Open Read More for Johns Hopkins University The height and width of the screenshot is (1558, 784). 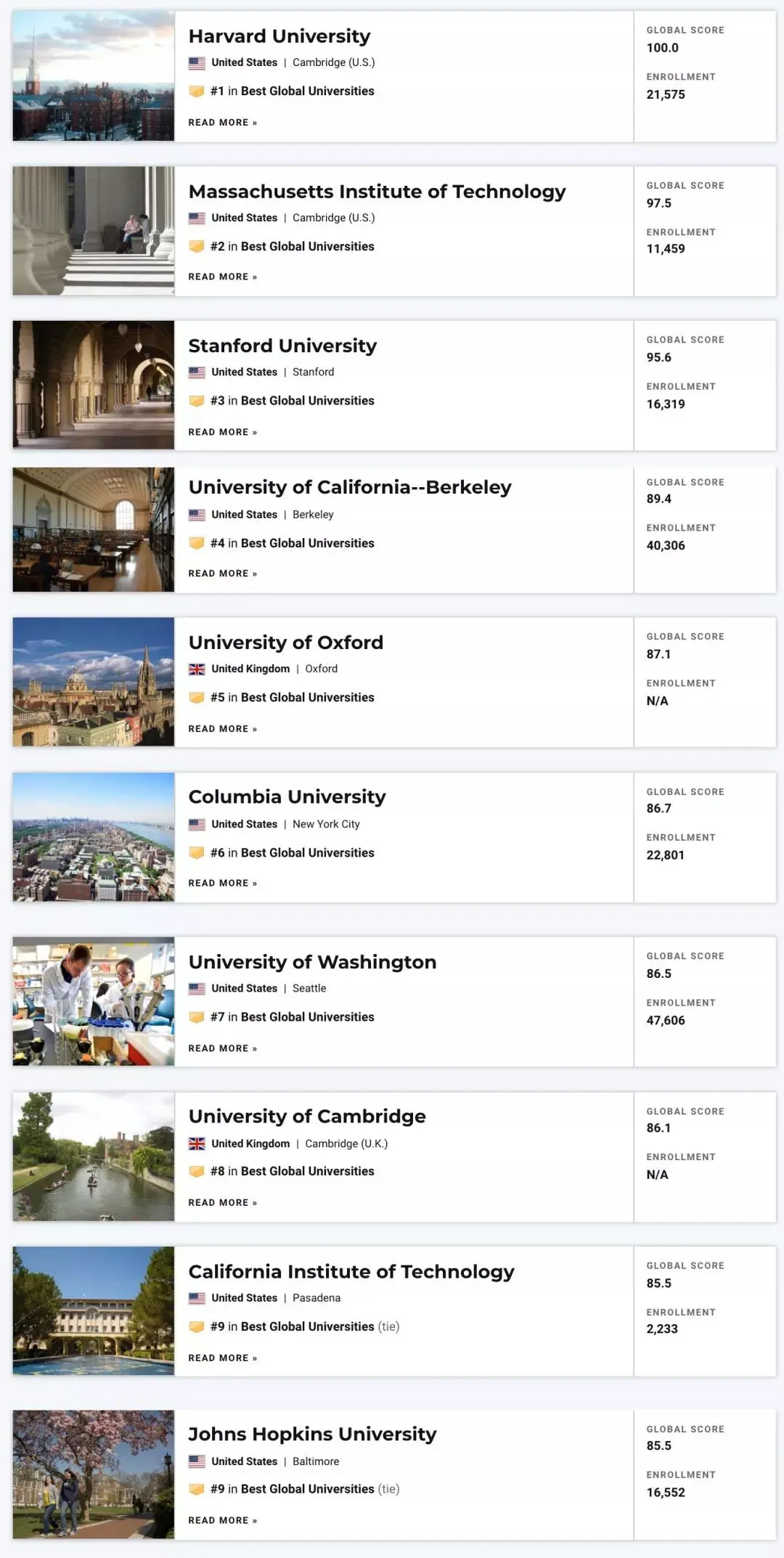(x=222, y=1520)
